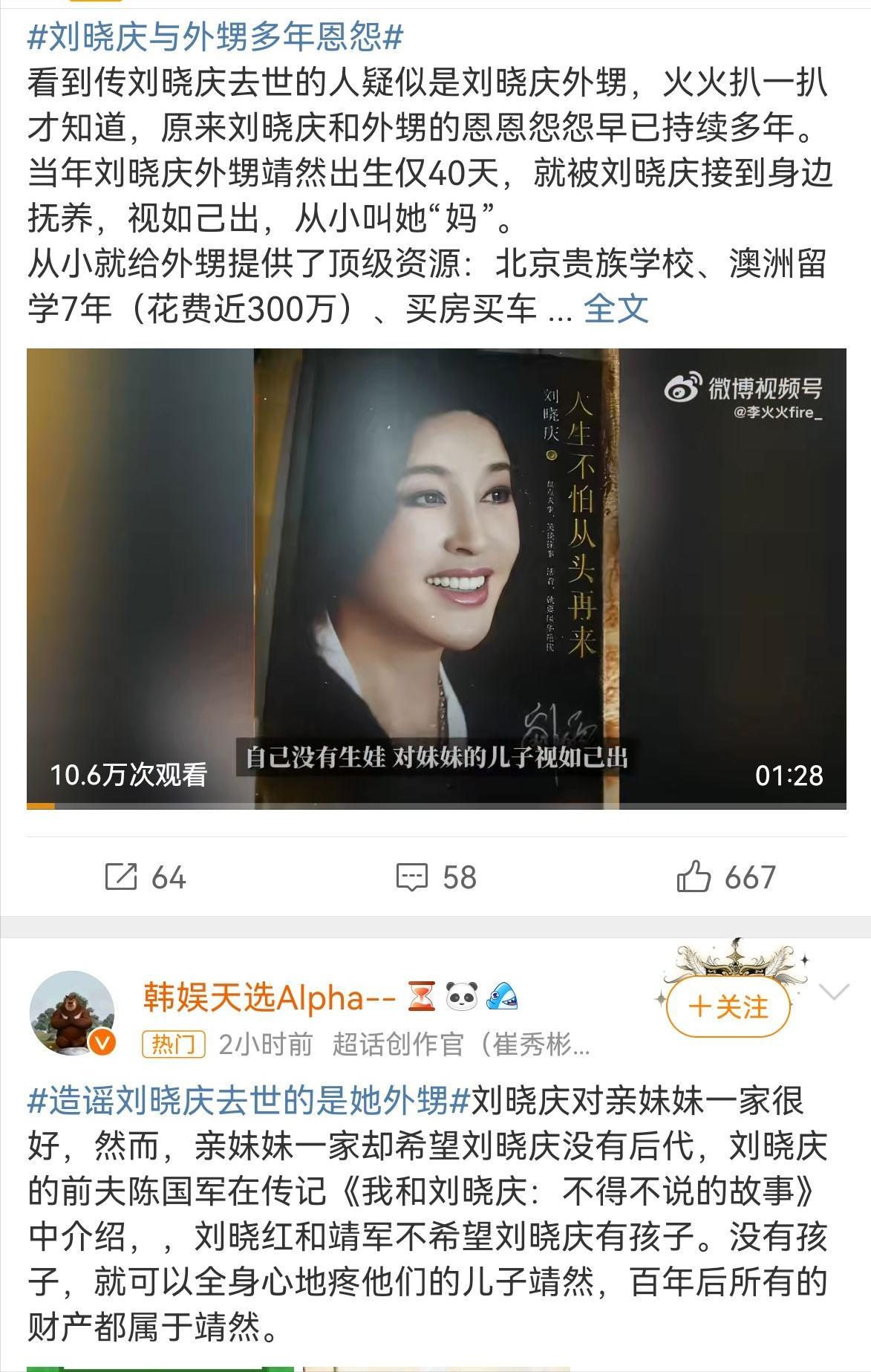This screenshot has width=871, height=1372.
Task: Repost the post with 64 shares
Action: 146,877
